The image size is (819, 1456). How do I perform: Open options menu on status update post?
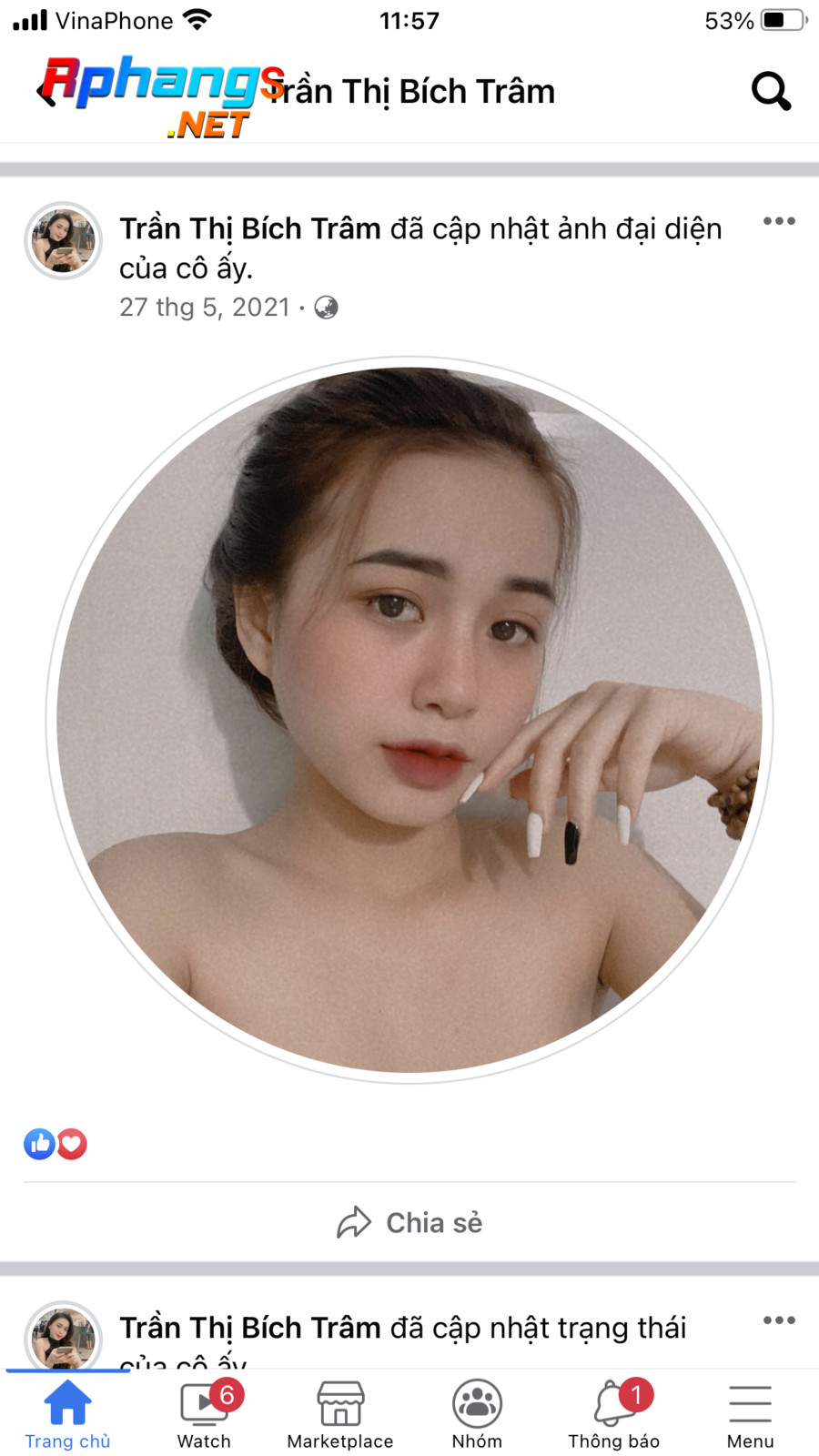click(x=779, y=1320)
